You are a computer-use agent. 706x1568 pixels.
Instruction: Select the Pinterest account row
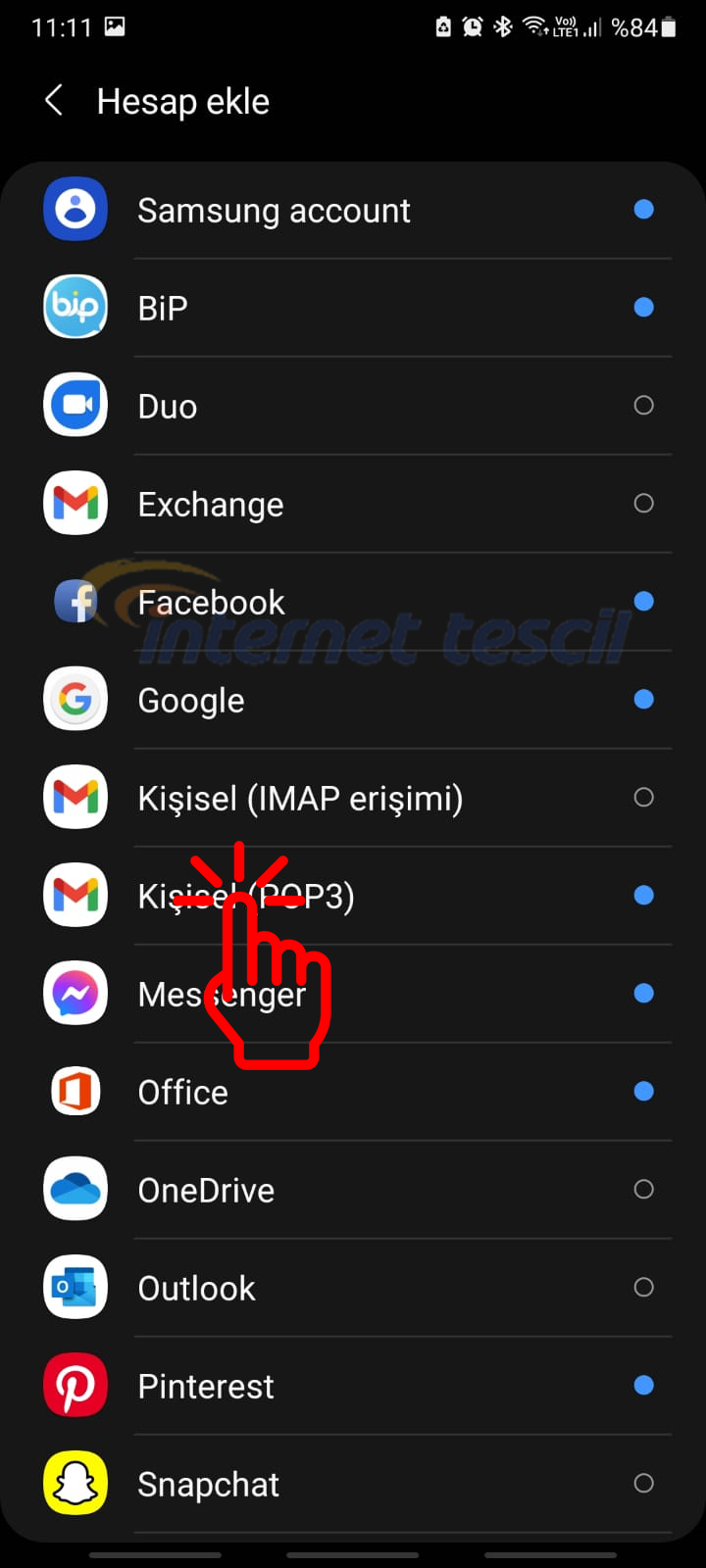[x=353, y=1386]
